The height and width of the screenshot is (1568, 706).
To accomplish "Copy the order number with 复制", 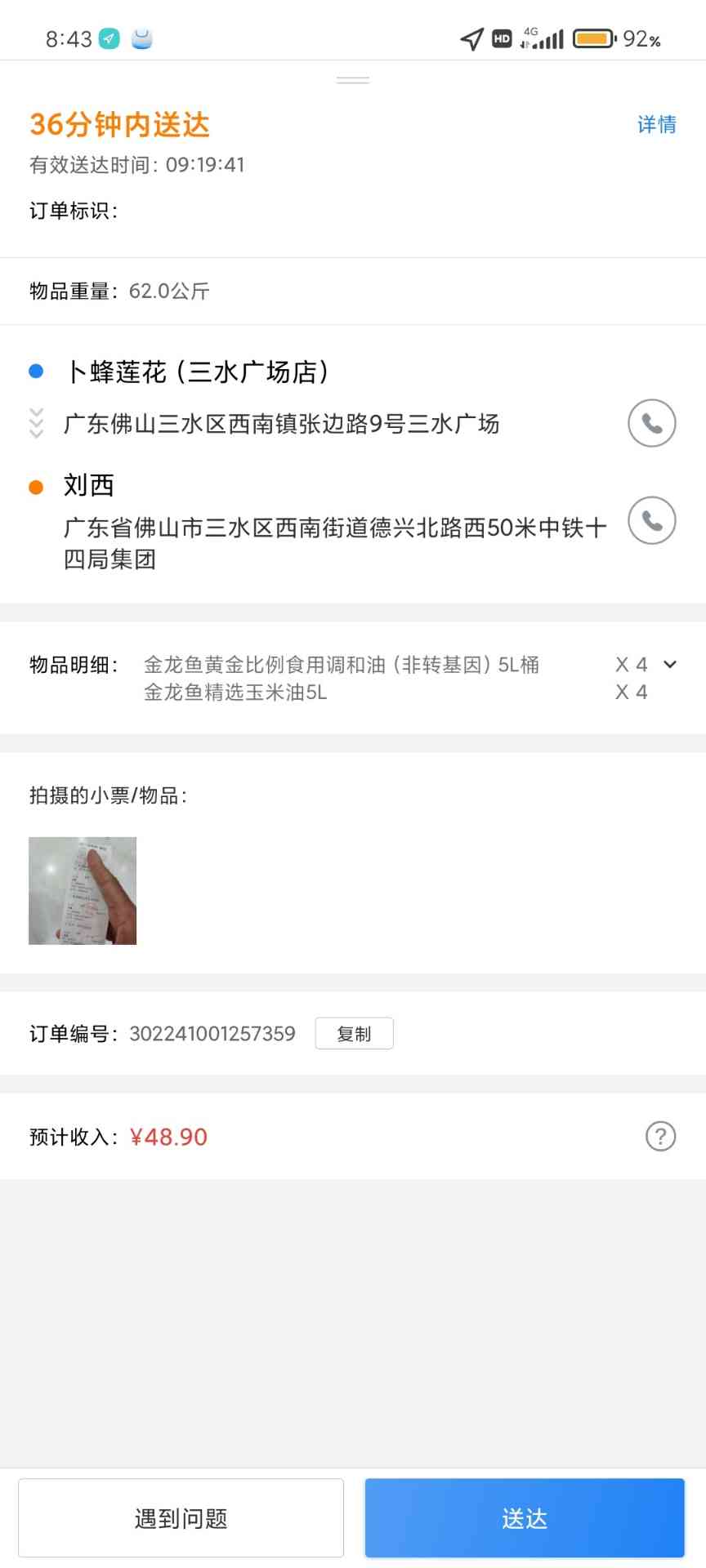I will pos(354,1034).
